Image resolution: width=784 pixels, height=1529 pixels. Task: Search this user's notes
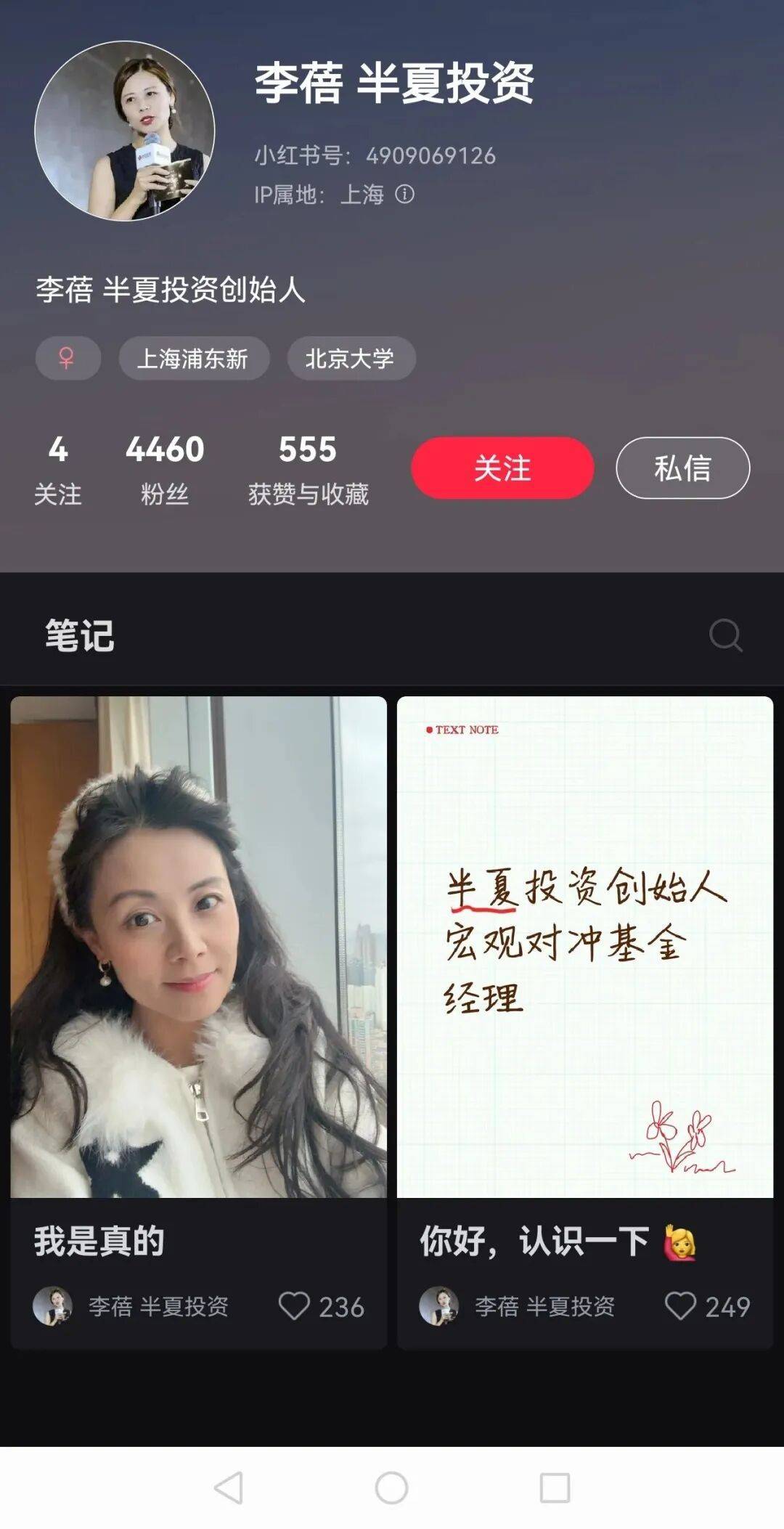coord(725,635)
